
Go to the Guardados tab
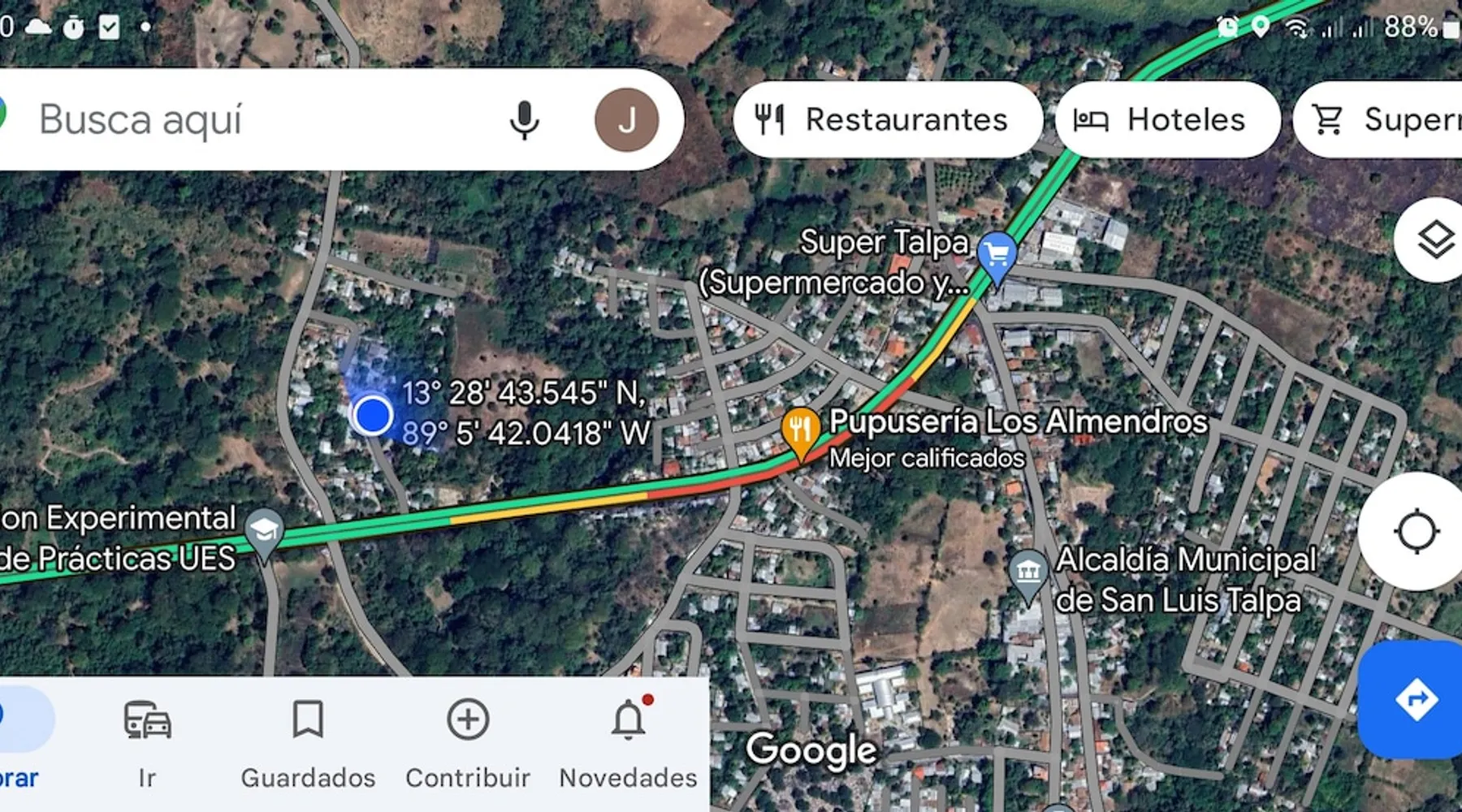coord(308,739)
